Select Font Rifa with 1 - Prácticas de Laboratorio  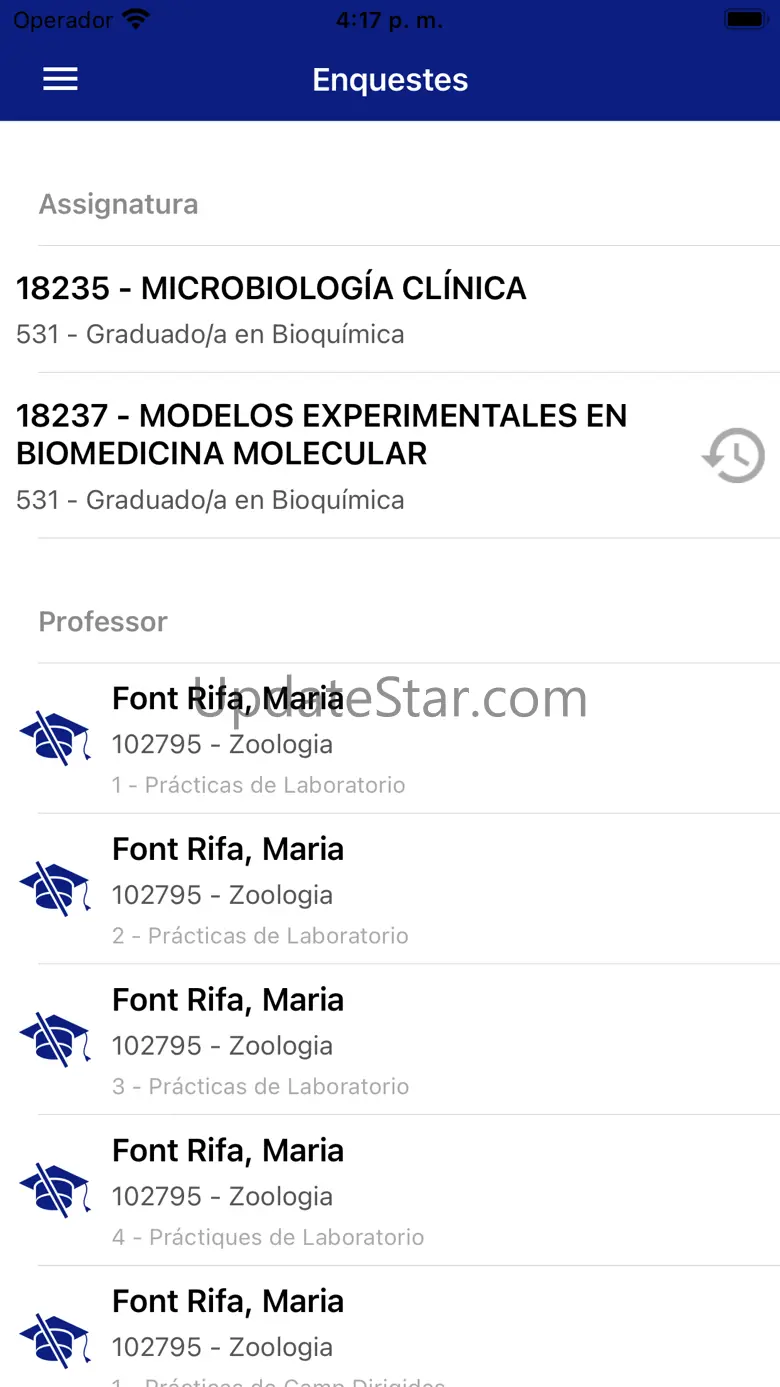tap(390, 739)
